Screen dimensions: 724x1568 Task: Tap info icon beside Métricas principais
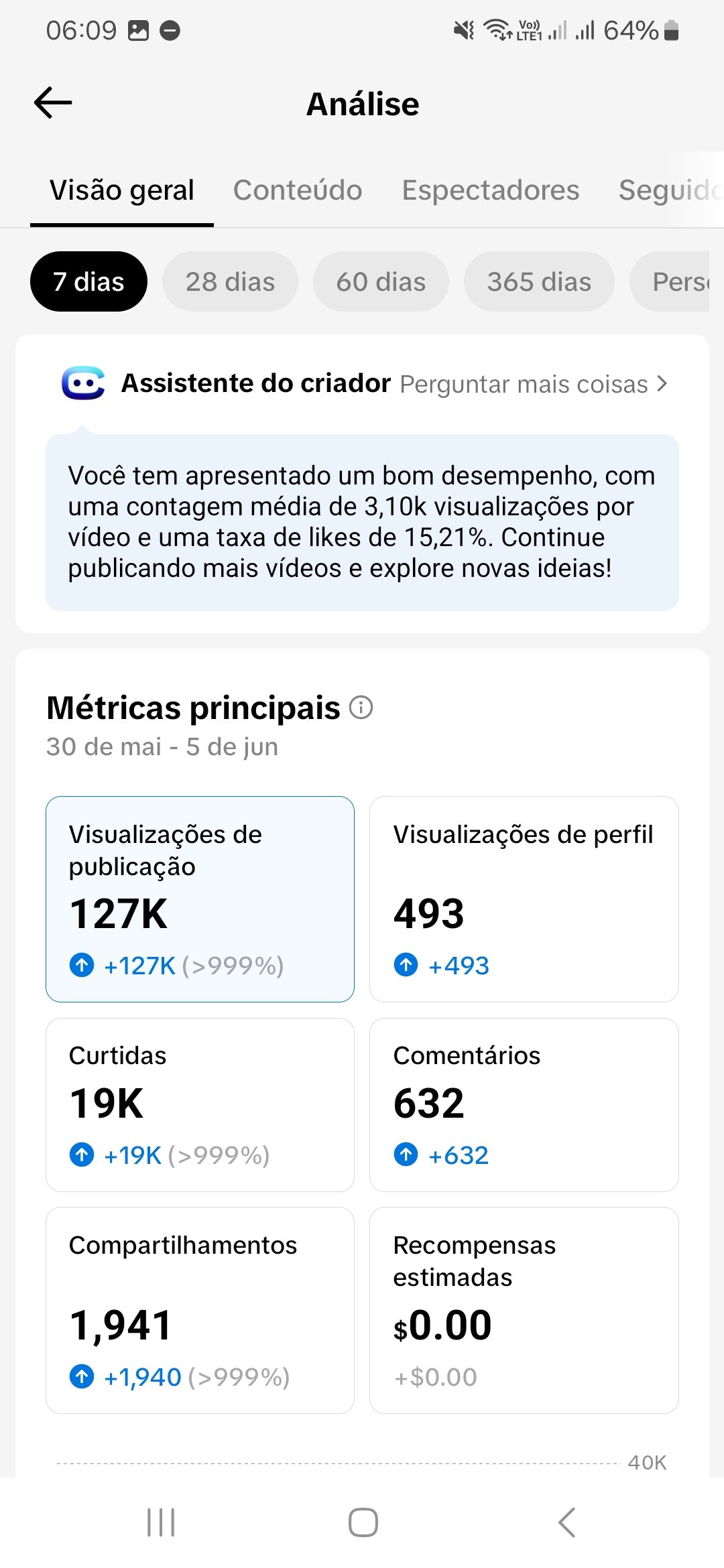click(x=361, y=708)
